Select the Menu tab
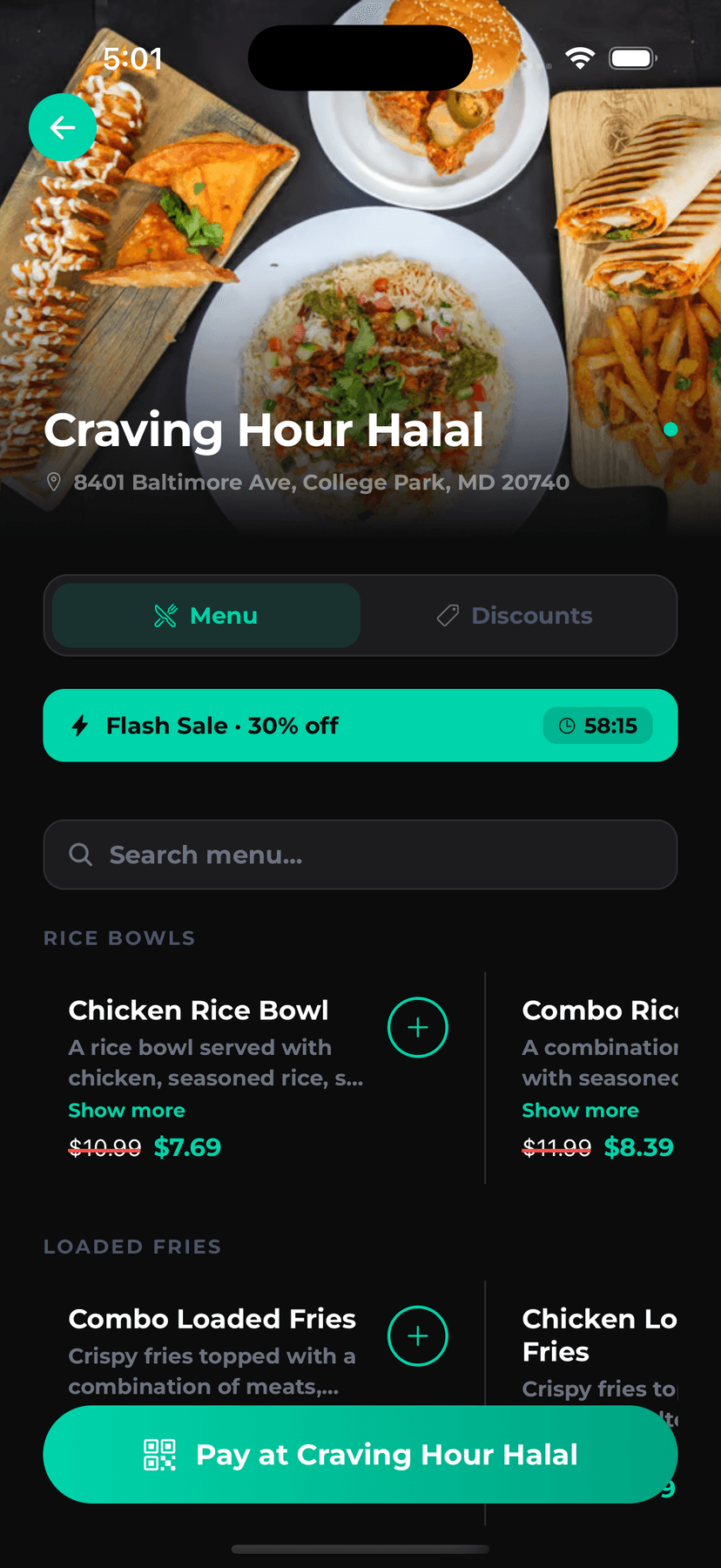Image resolution: width=721 pixels, height=1568 pixels. pyautogui.click(x=206, y=616)
